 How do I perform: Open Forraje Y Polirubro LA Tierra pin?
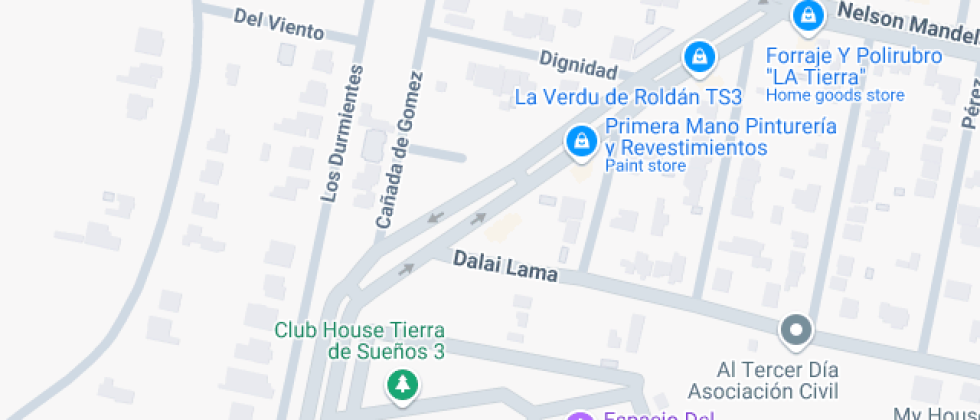pos(809,16)
